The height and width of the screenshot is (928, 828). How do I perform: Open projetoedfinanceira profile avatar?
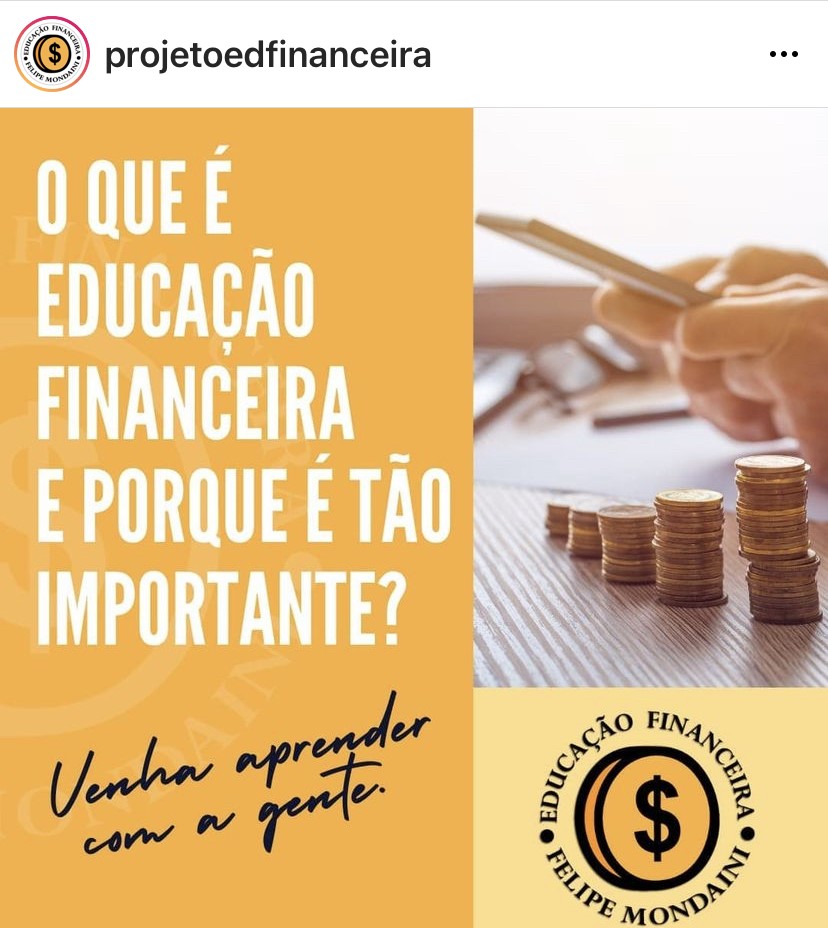pyautogui.click(x=52, y=54)
